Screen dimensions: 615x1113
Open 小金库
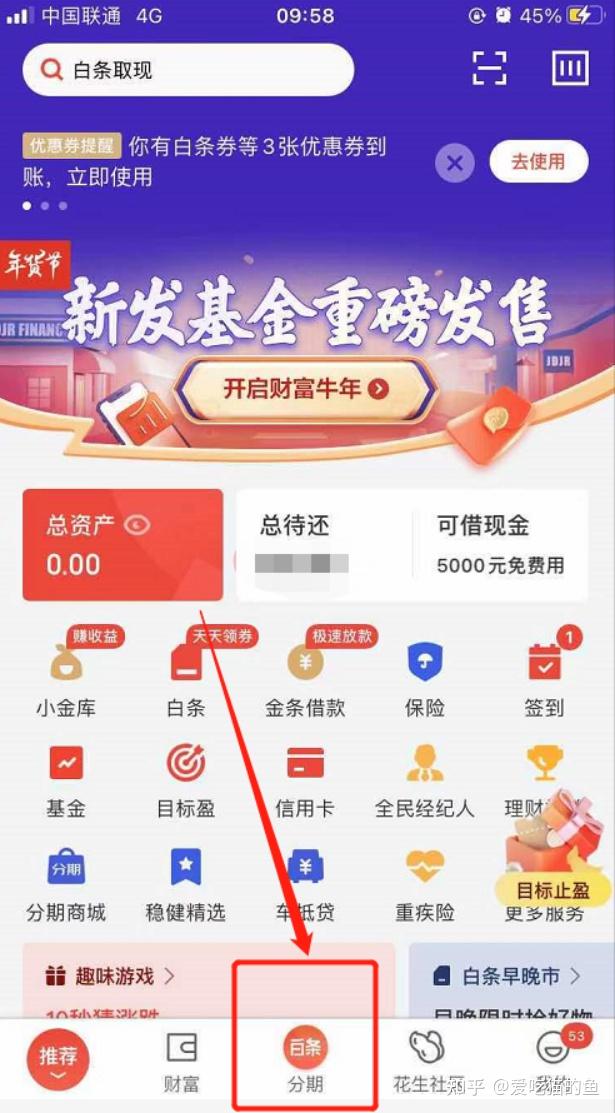point(66,680)
